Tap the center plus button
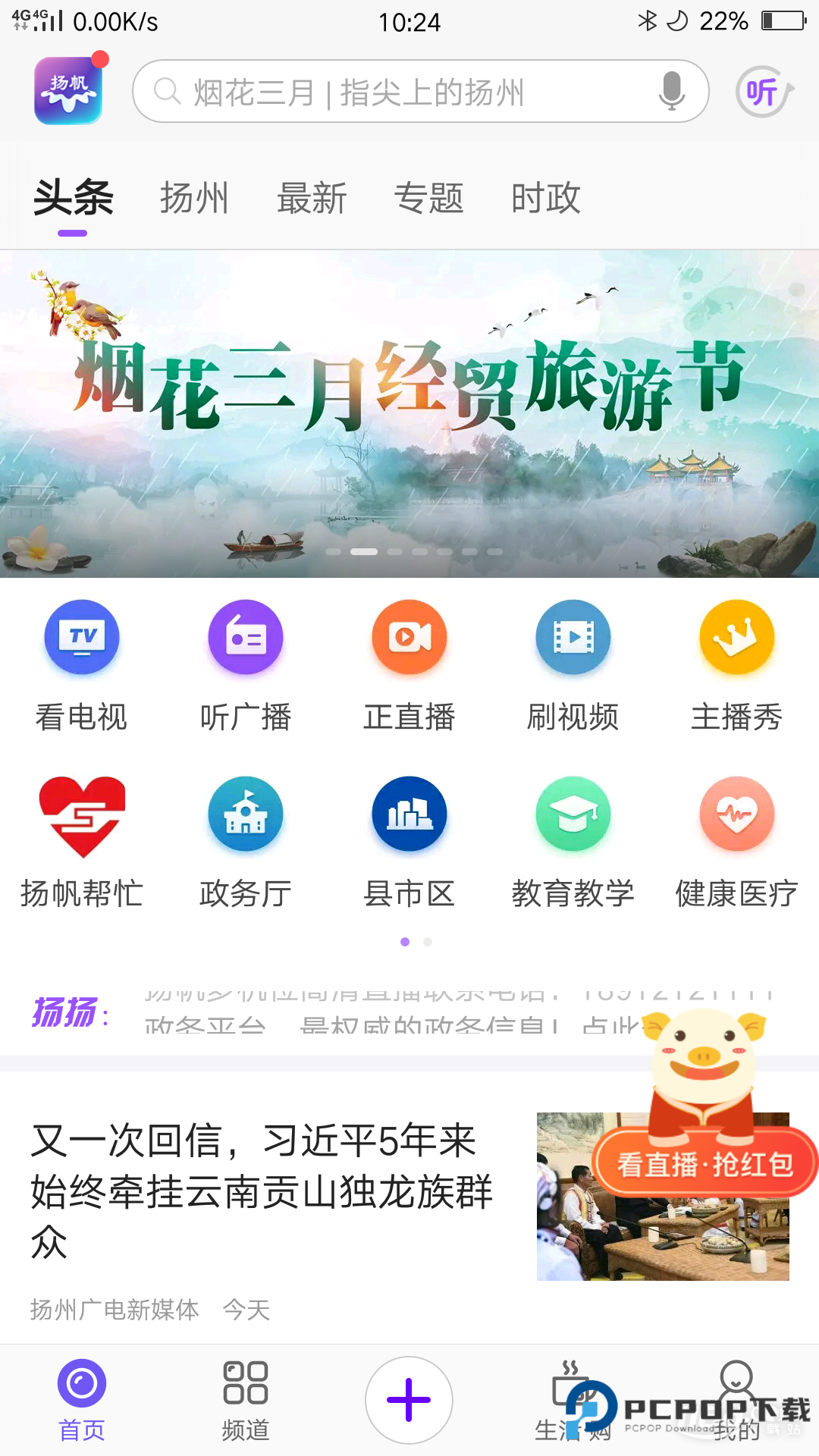The height and width of the screenshot is (1456, 819). 409,1399
